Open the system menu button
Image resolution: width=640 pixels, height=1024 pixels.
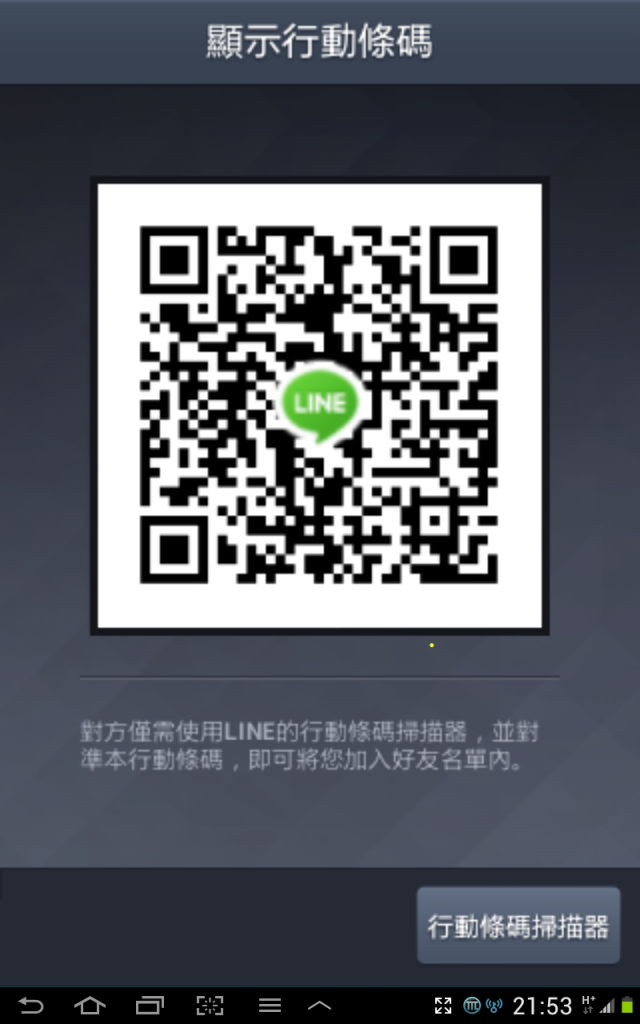269,1005
